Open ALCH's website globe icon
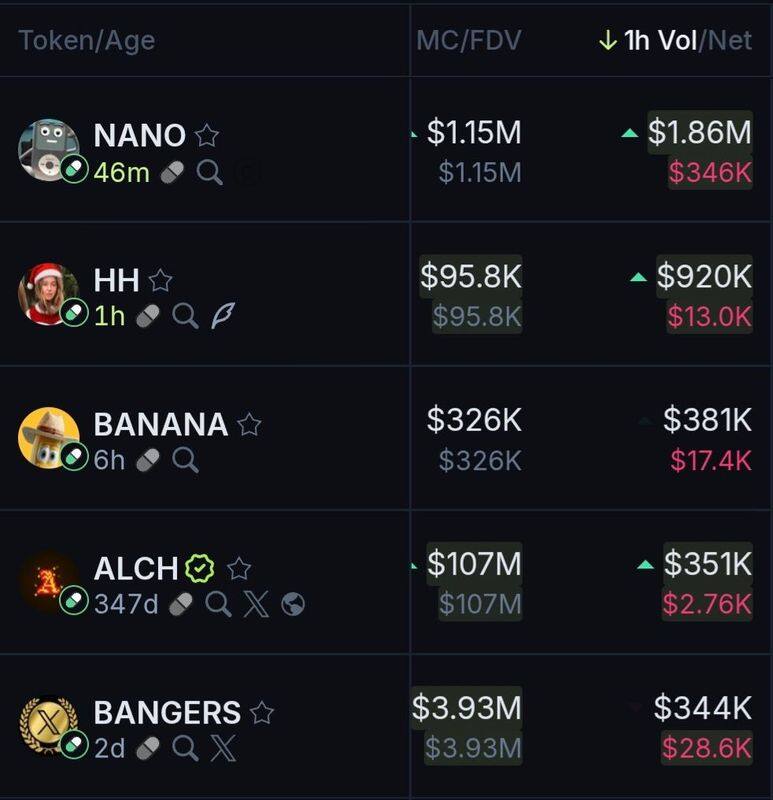 [x=293, y=604]
